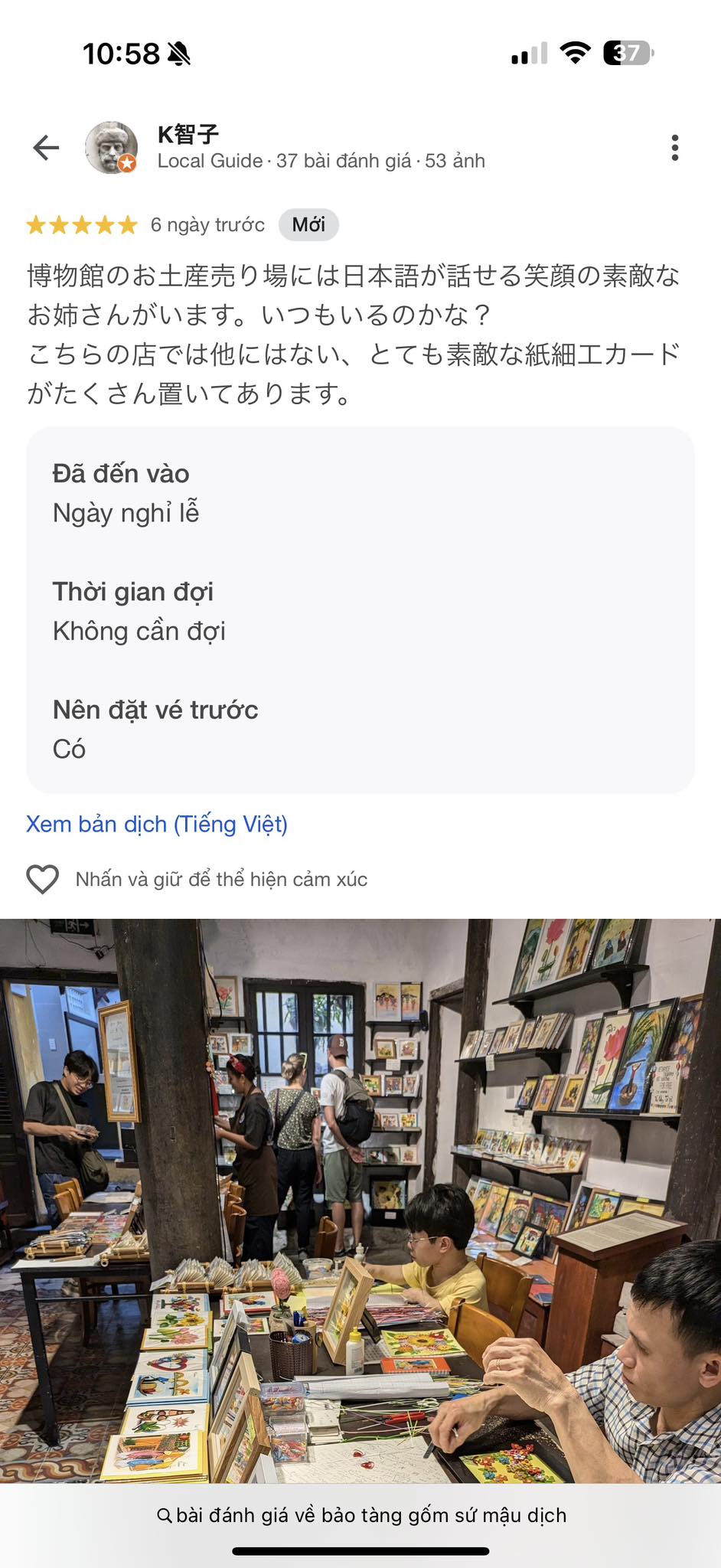Open K智子's reviewer profile
Screen dimensions: 721x1568
188,135
